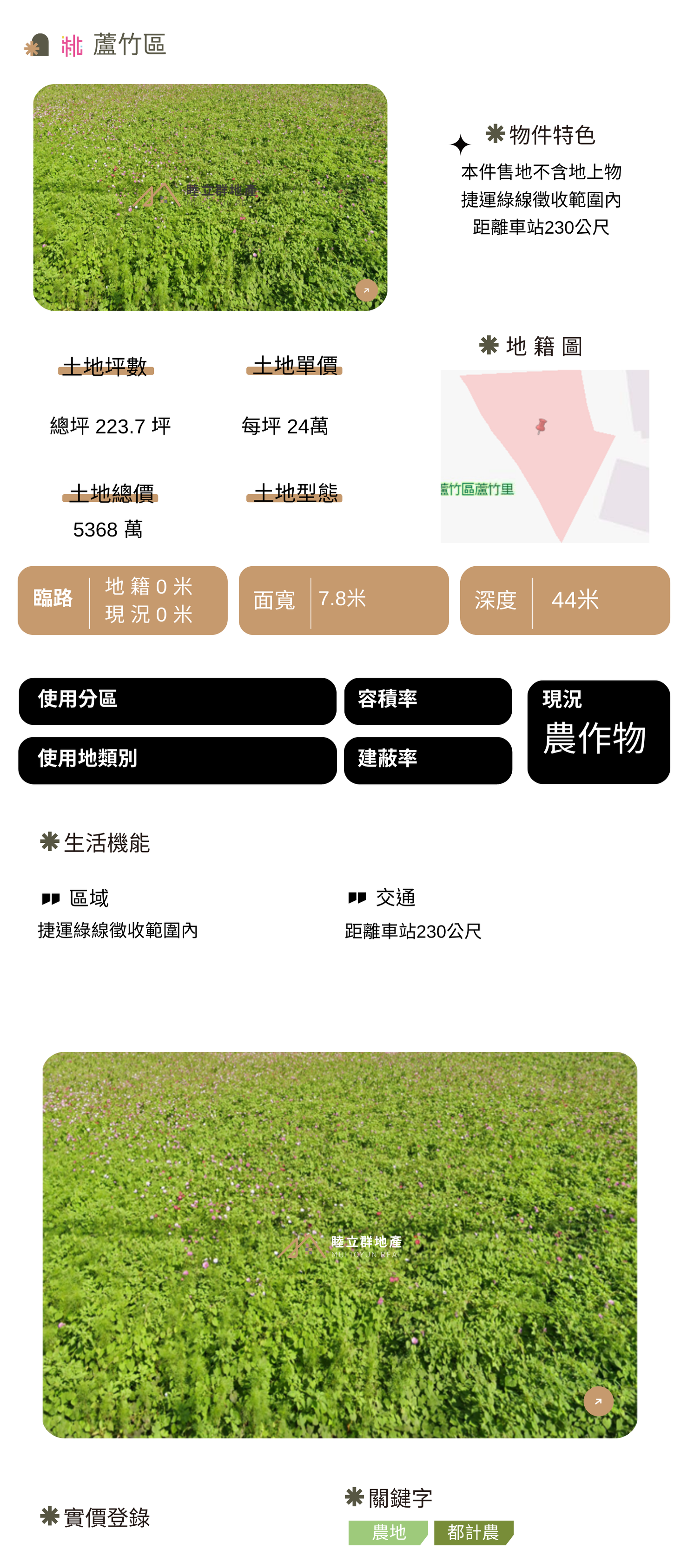This screenshot has height=1568, width=681.
Task: Enlarge the large bottom field photo
Action: click(597, 1401)
